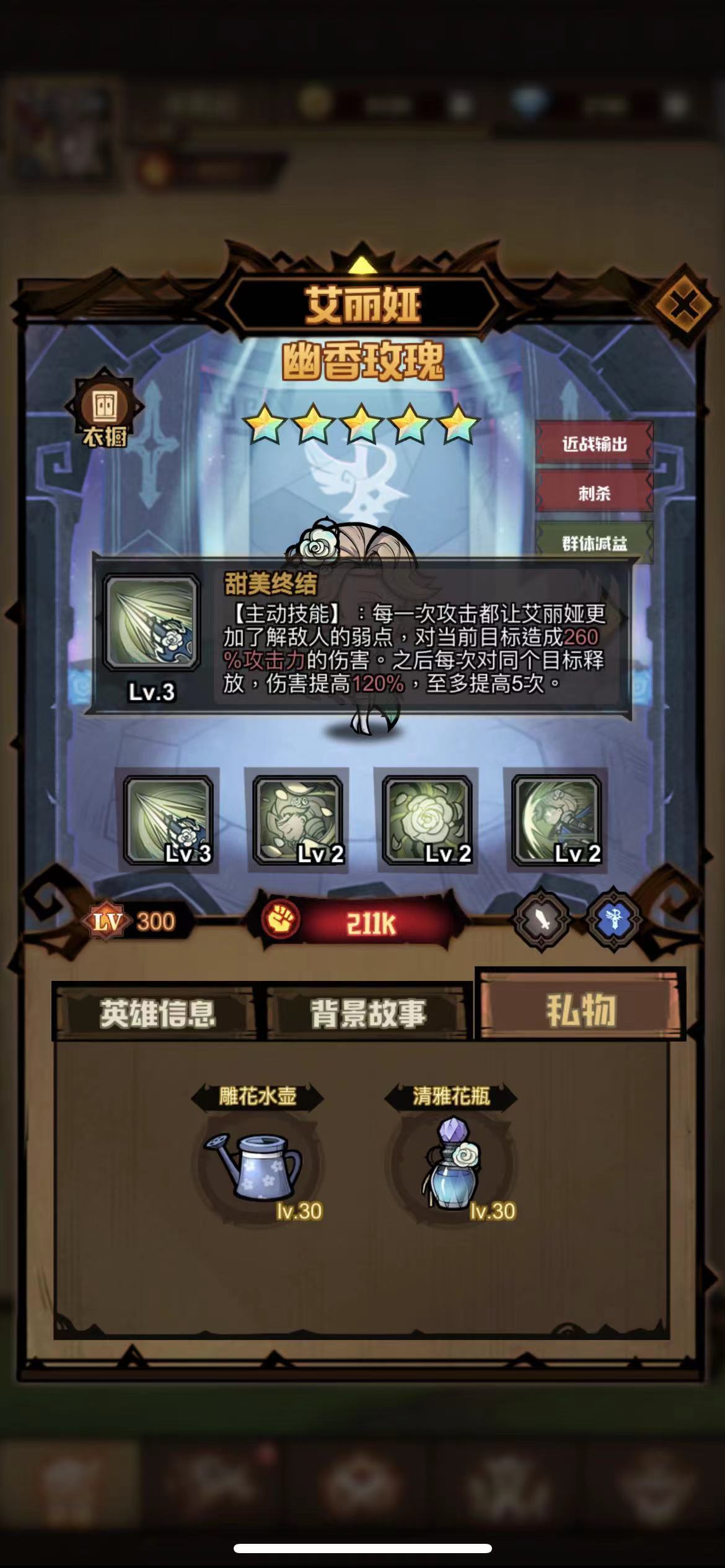
Task: Select the first skill icon Lv 3
Action: pyautogui.click(x=169, y=820)
